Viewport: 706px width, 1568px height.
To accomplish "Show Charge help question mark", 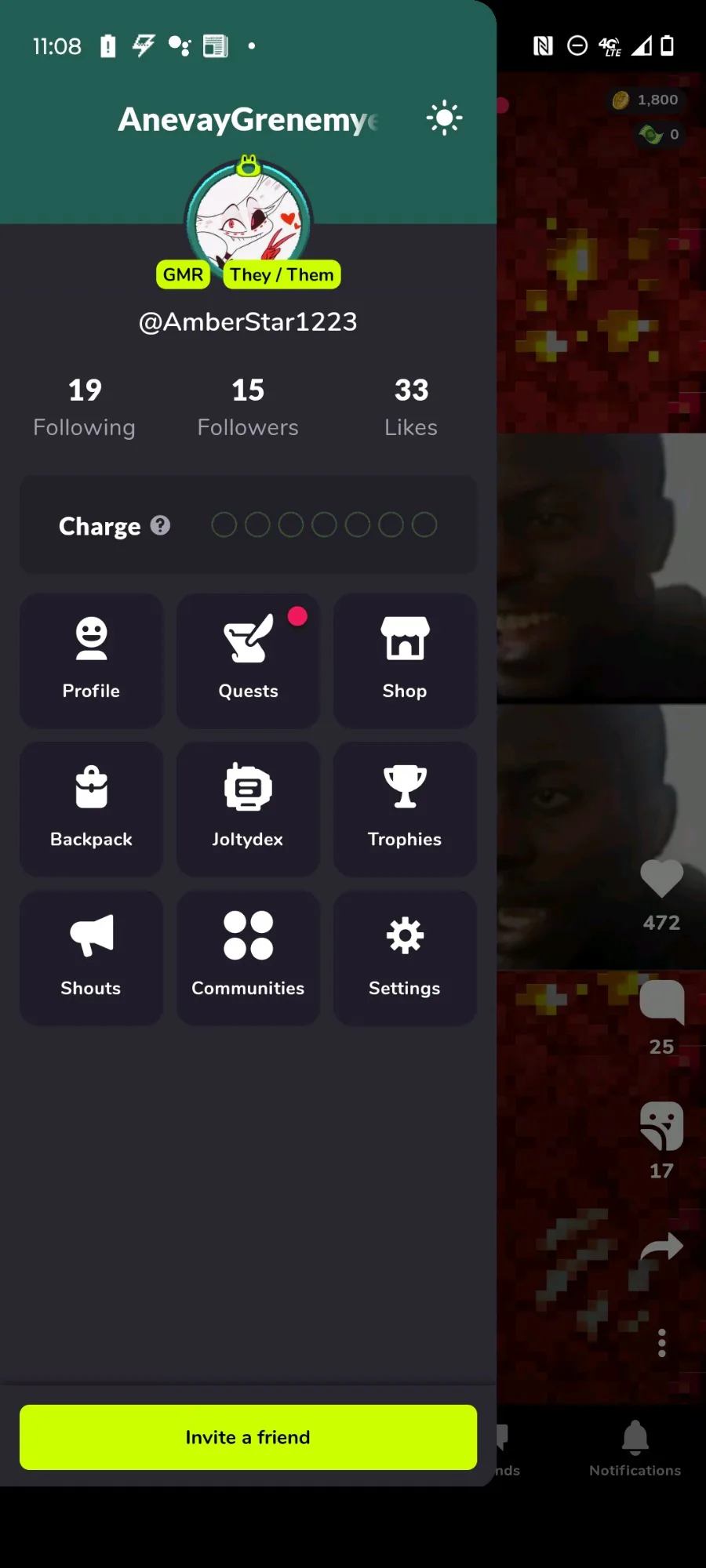I will (x=160, y=525).
